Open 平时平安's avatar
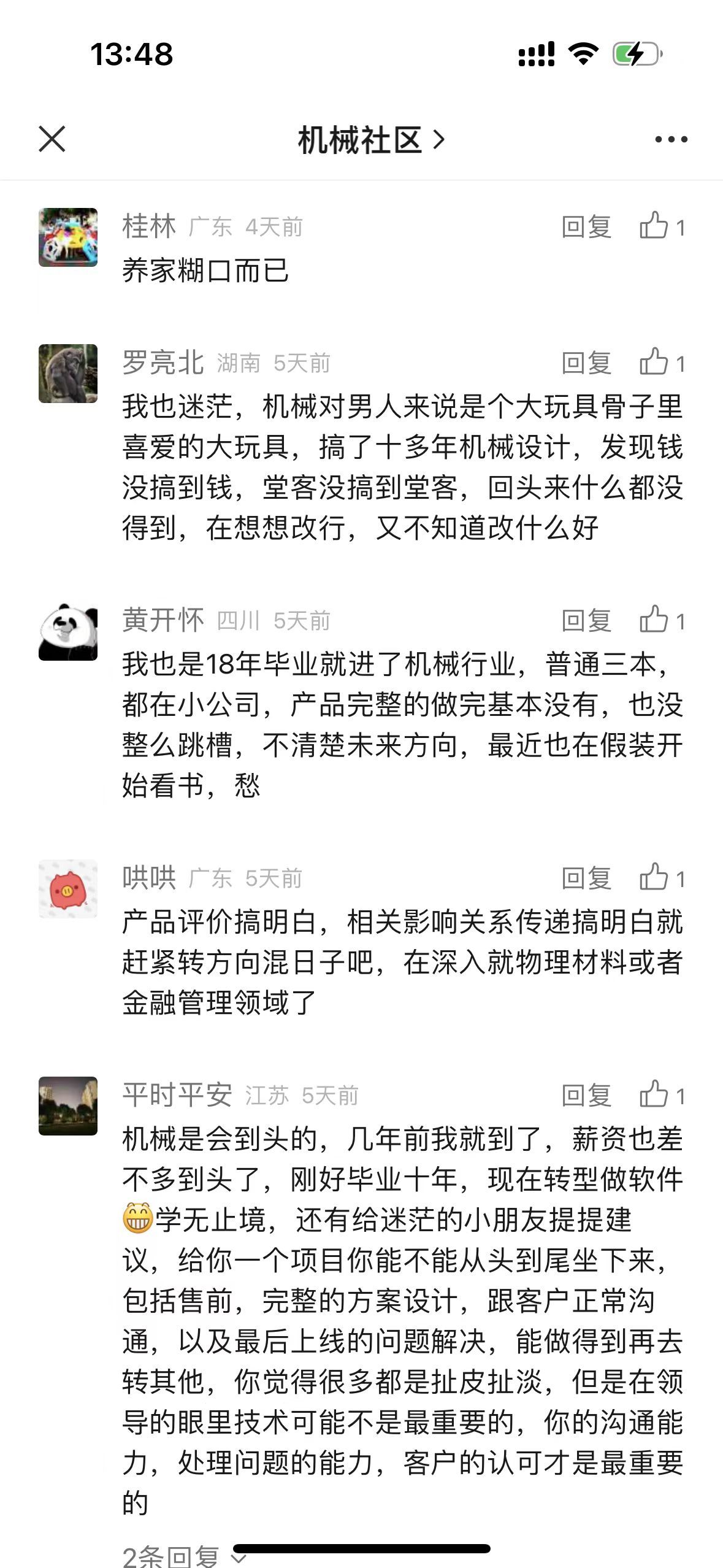This screenshot has width=723, height=1568. click(68, 1106)
